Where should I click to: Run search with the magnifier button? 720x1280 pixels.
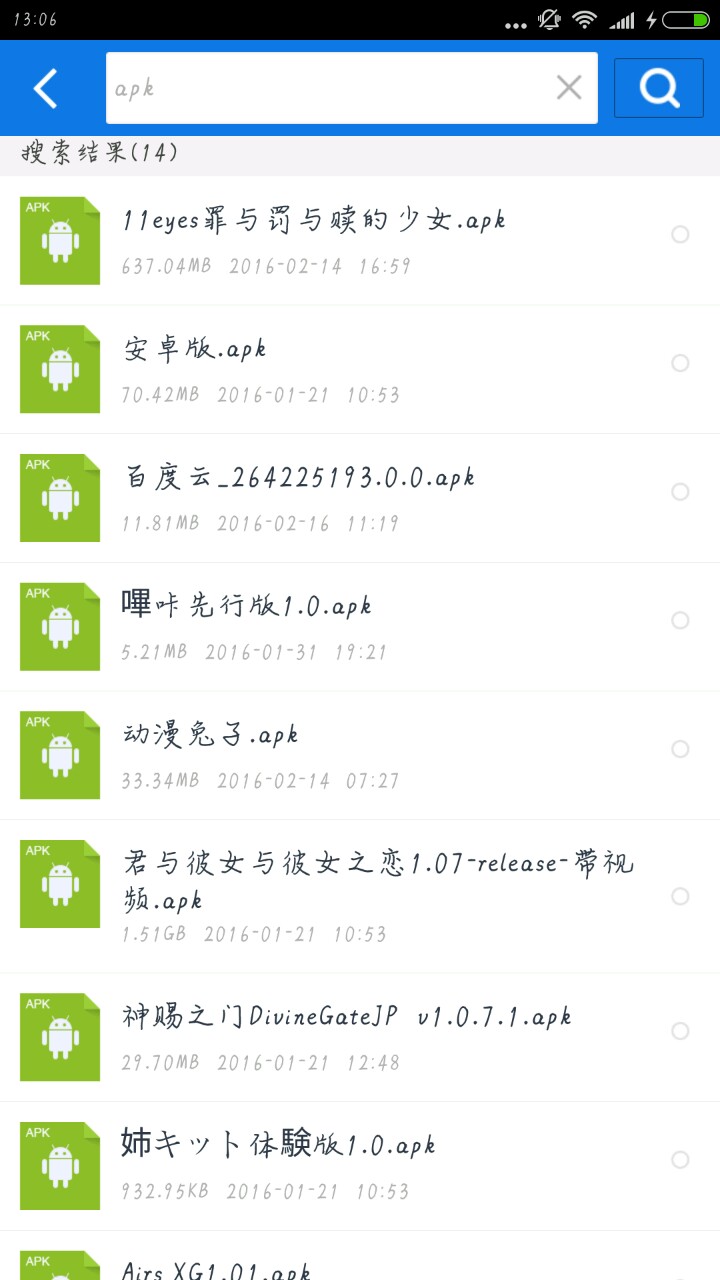click(659, 89)
